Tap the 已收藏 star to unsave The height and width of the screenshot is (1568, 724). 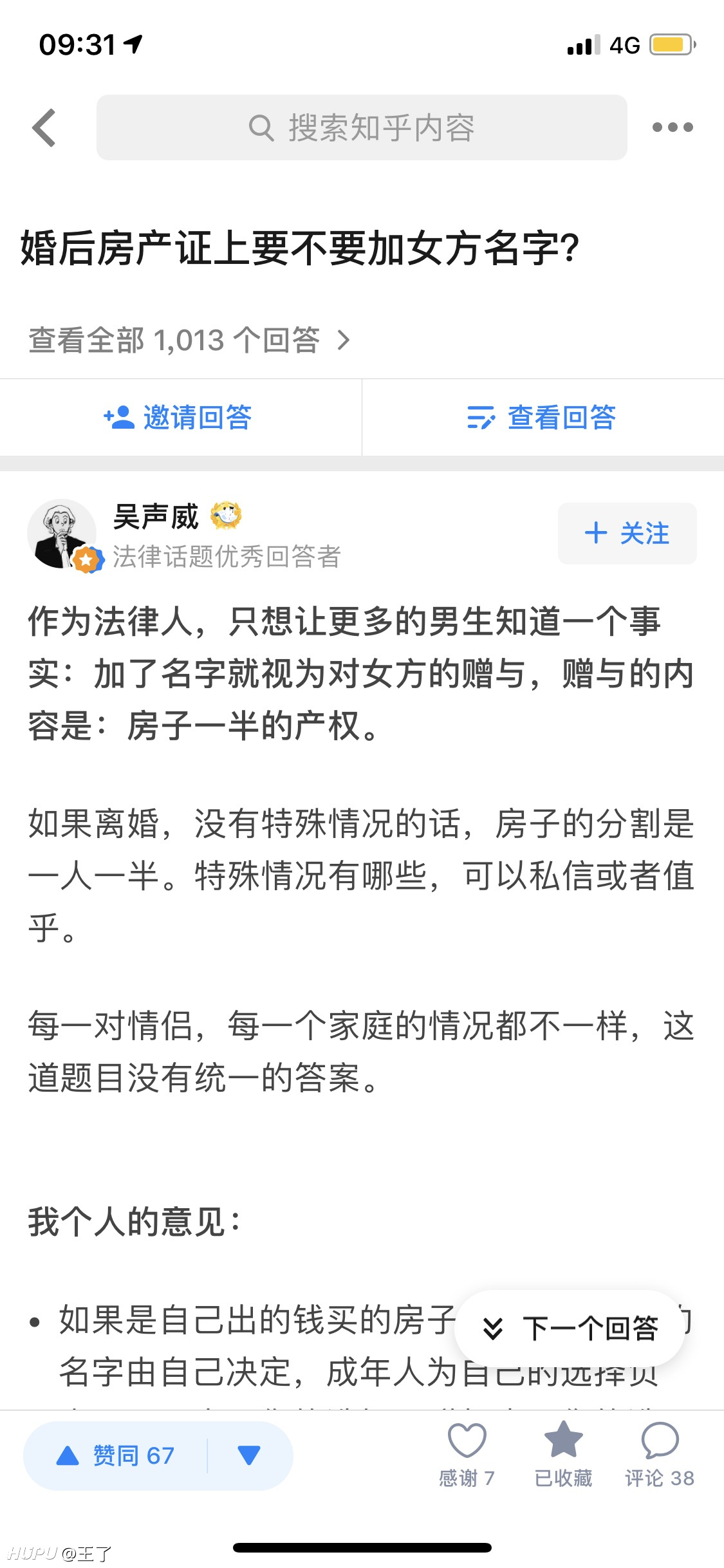(564, 1455)
